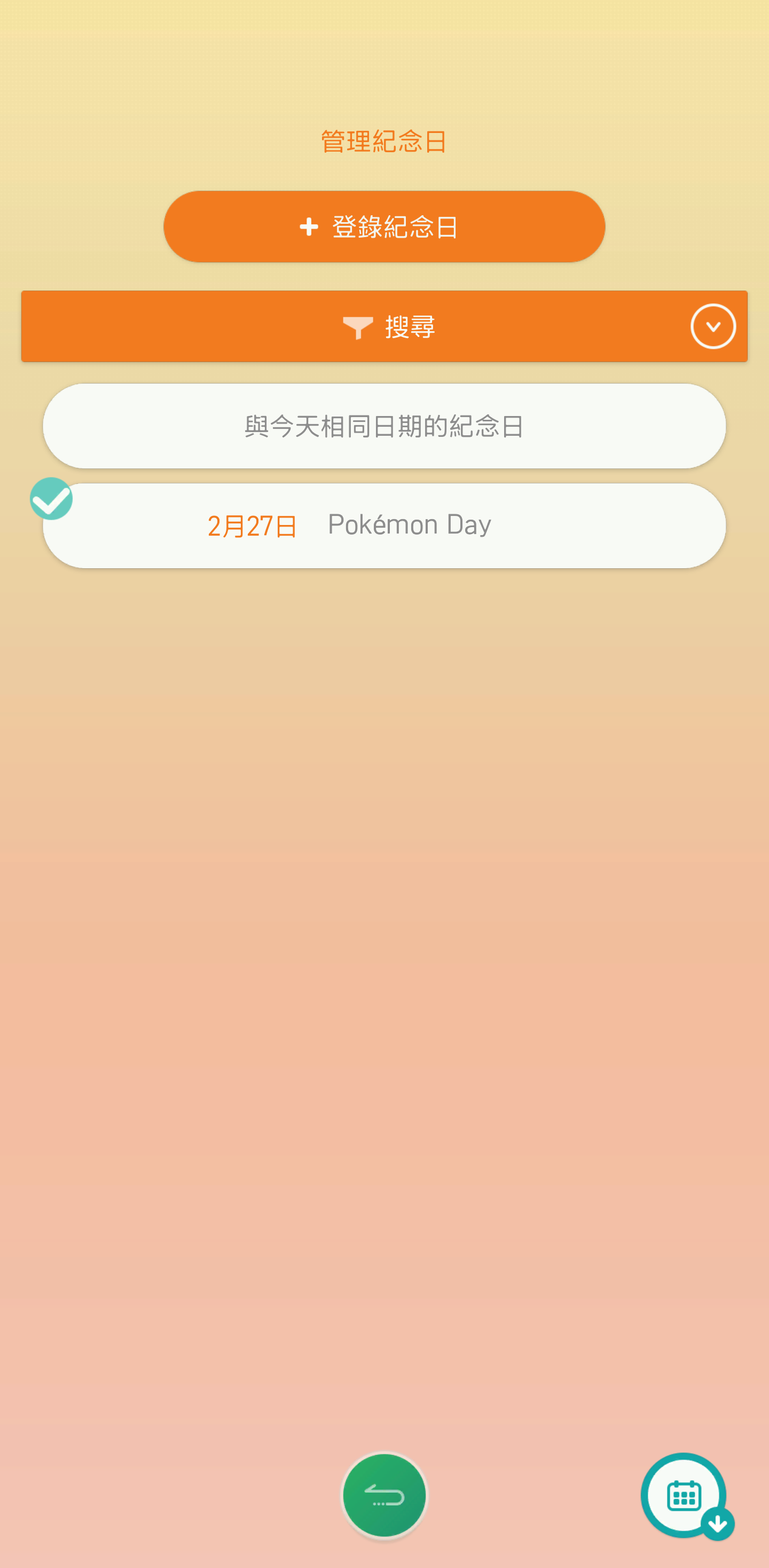The image size is (769, 1568).
Task: Expand the 搜尋 filter panel
Action: [712, 326]
